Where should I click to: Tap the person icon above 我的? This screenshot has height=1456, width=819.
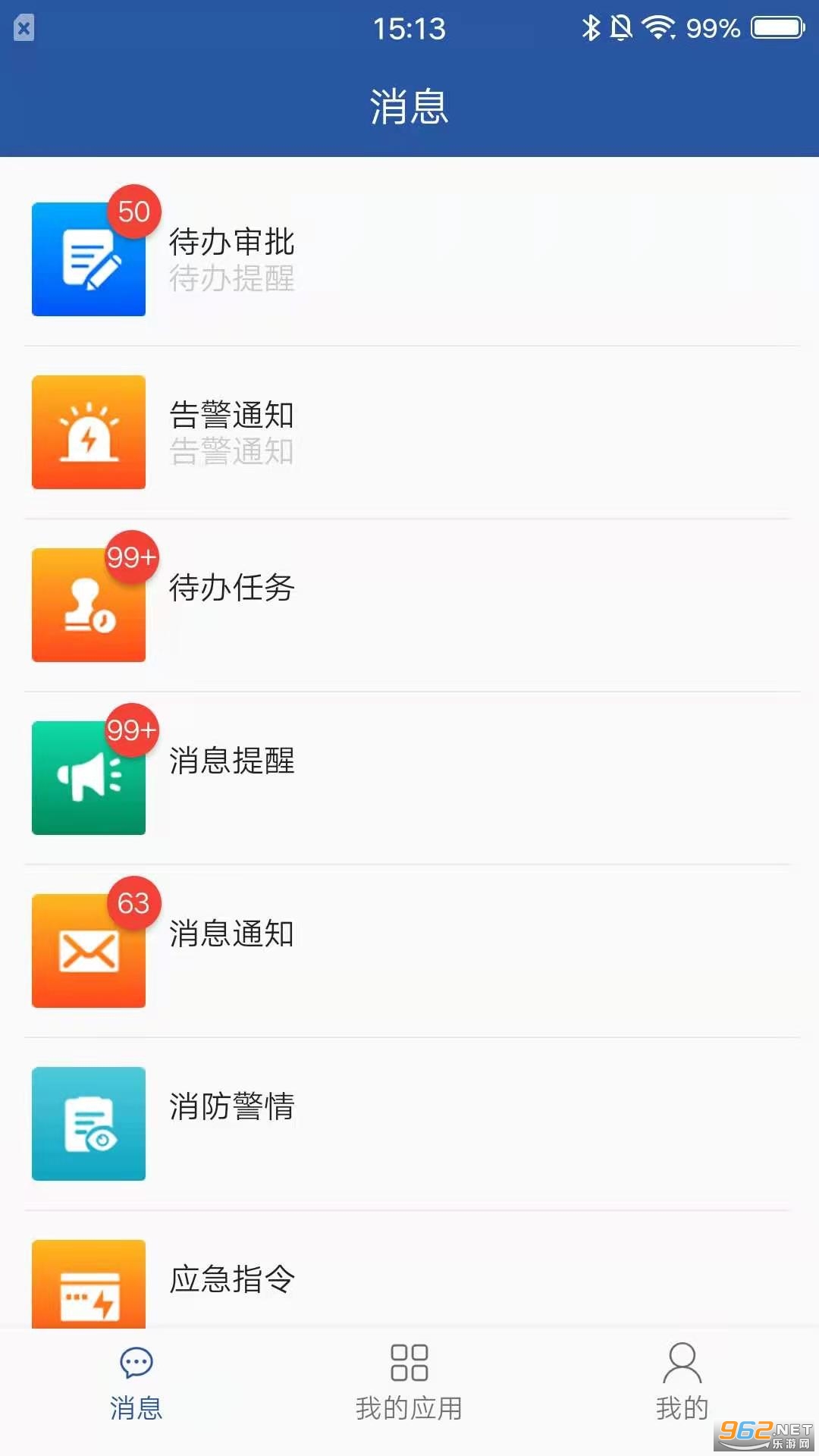pos(681,1363)
